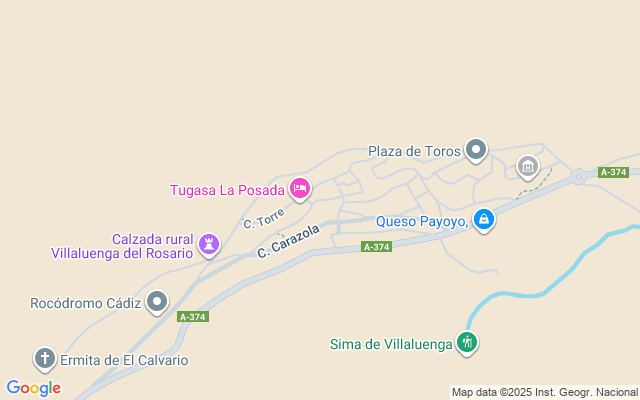
Task: Tap the Queso Payoyo shop marker
Action: pyautogui.click(x=484, y=220)
